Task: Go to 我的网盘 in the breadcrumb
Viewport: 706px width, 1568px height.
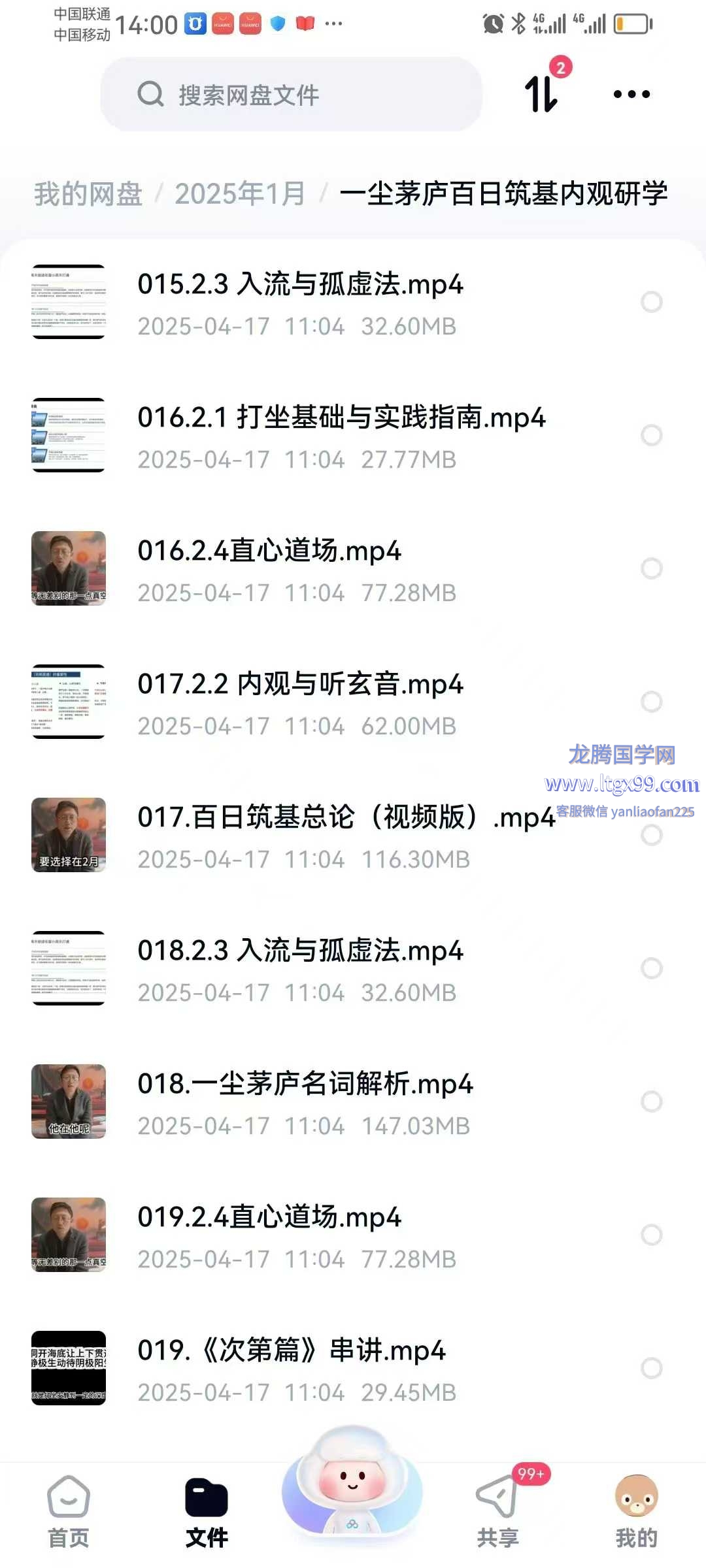Action: coord(88,194)
